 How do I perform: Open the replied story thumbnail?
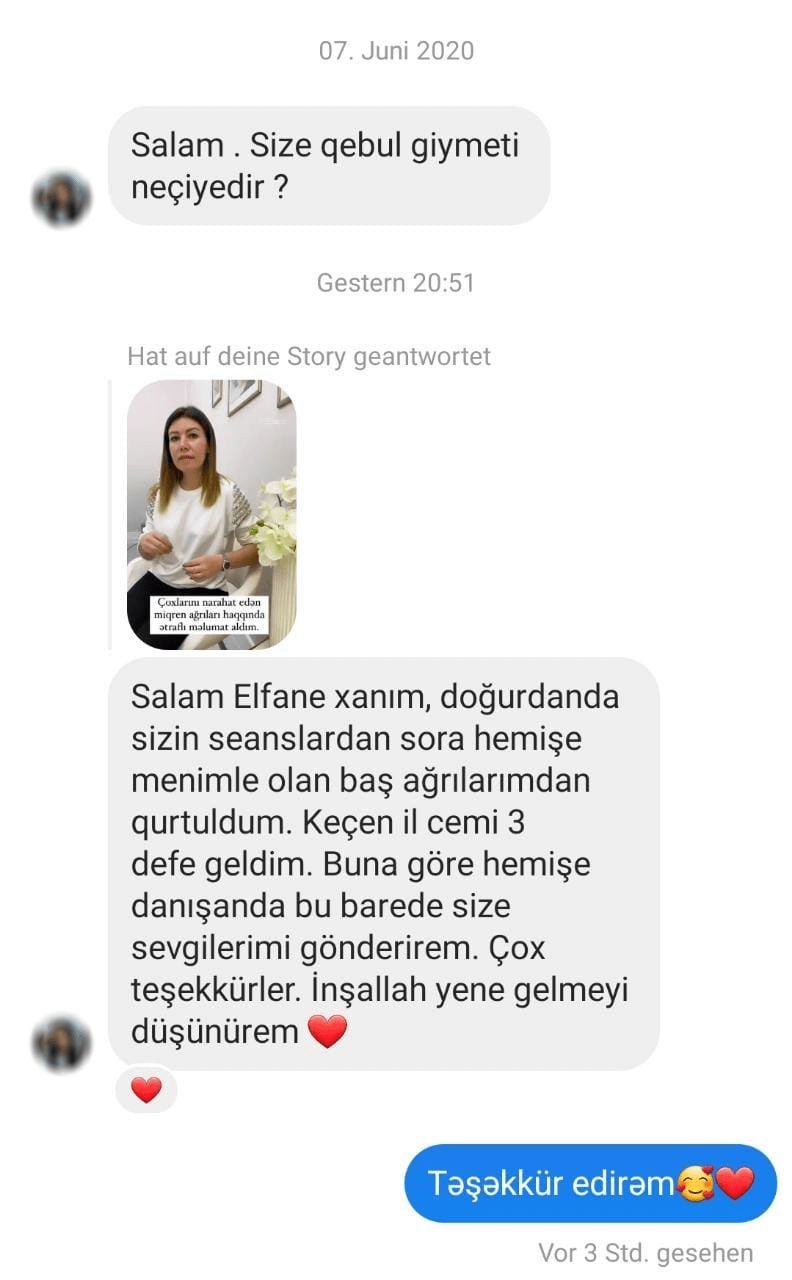[x=211, y=514]
